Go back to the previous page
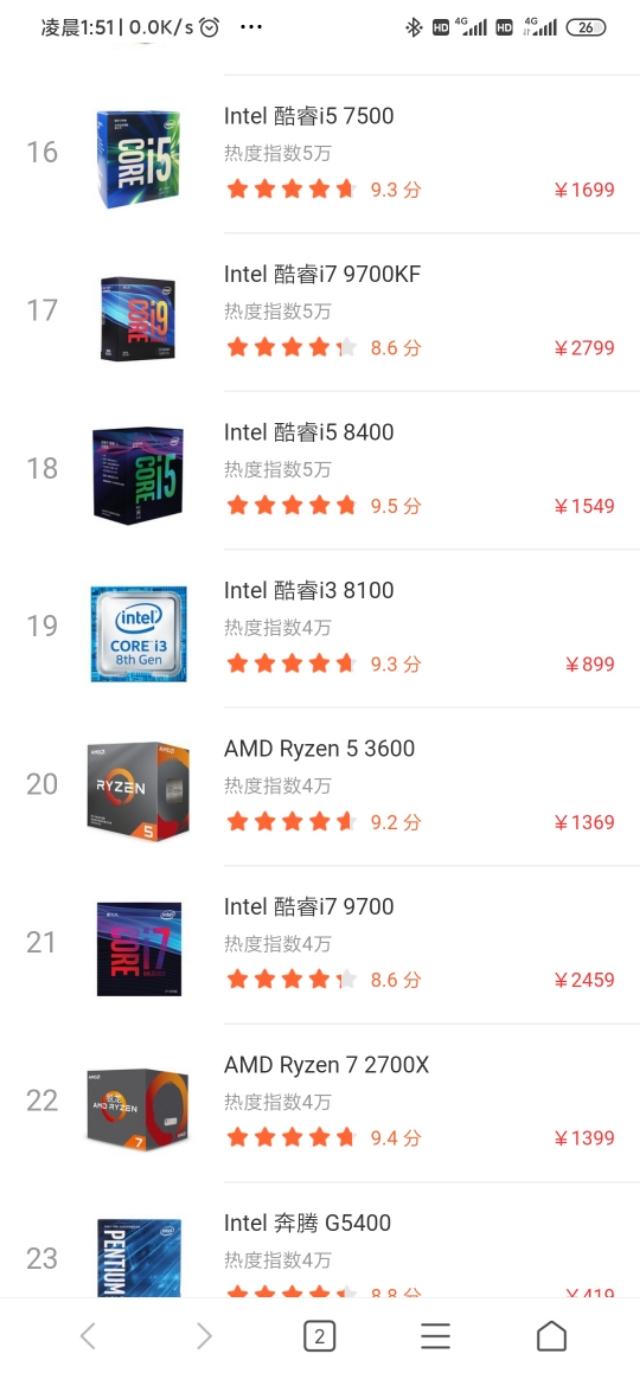640x1386 pixels. [x=88, y=1336]
